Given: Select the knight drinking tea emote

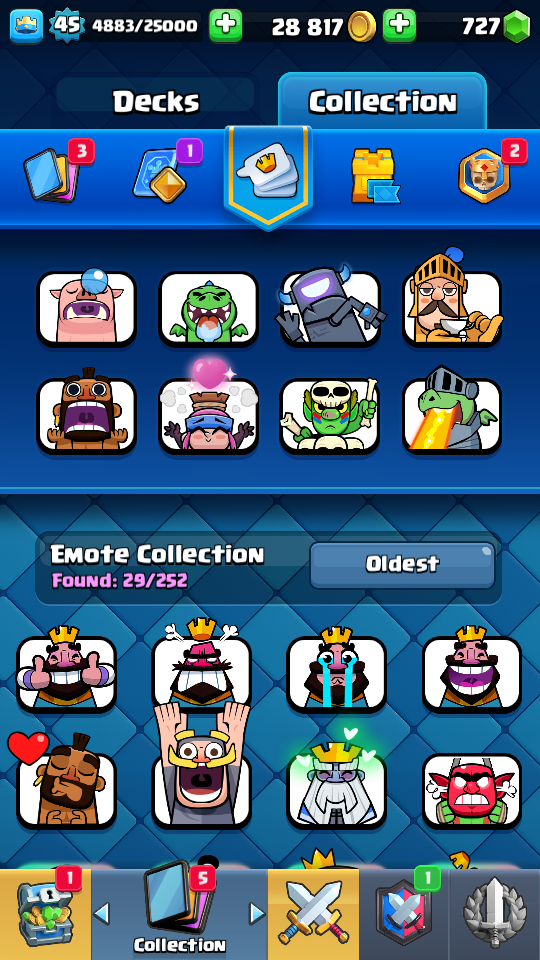Looking at the screenshot, I should [452, 300].
